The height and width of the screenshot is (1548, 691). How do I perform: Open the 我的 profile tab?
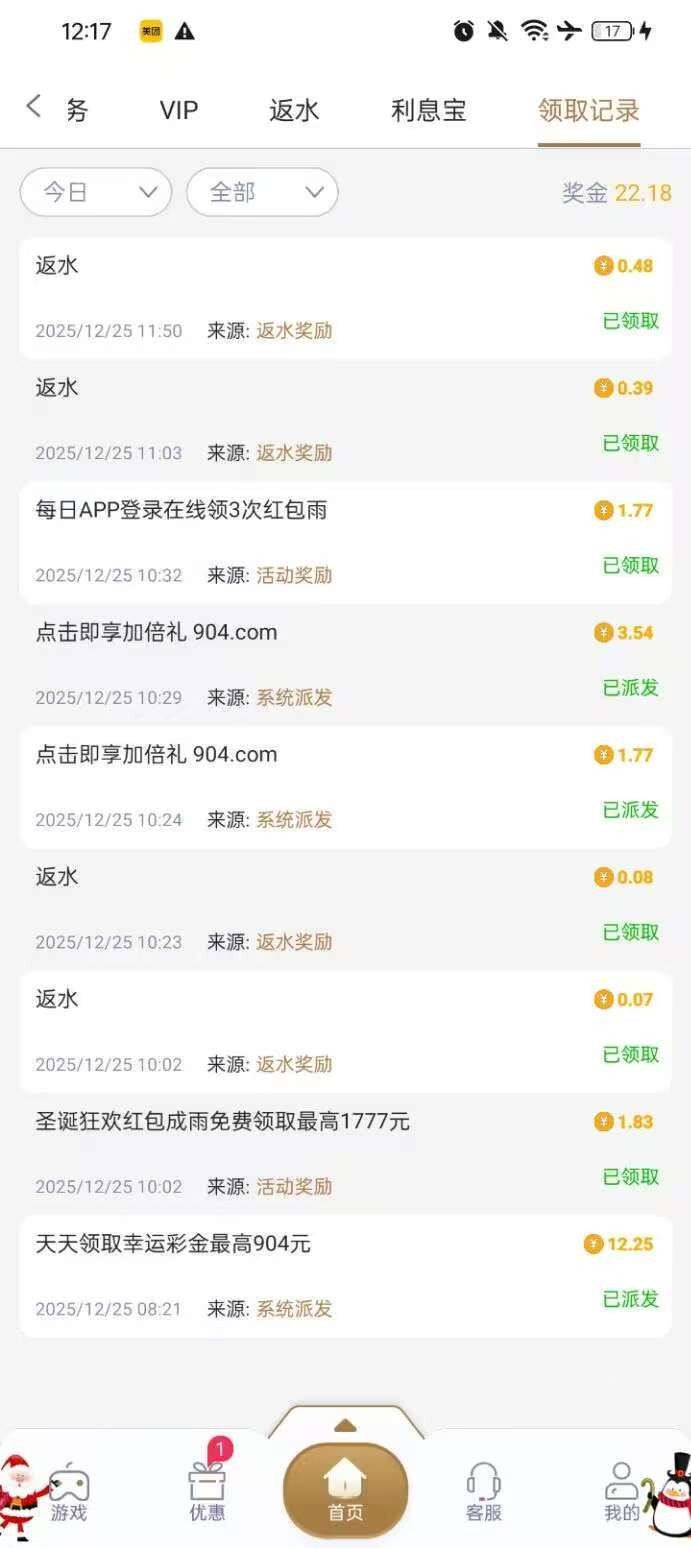pos(621,1491)
